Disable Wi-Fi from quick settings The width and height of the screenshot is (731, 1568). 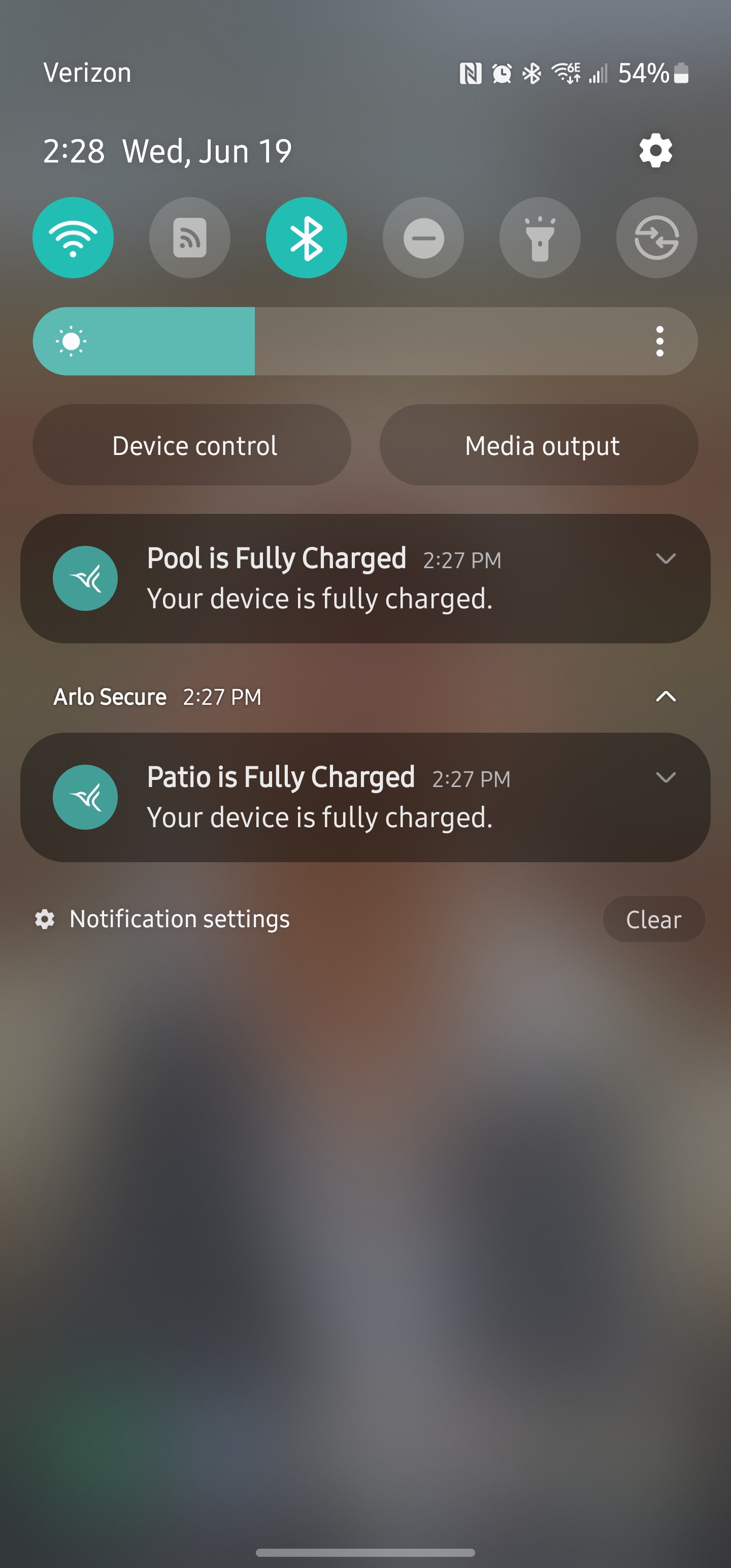coord(73,238)
